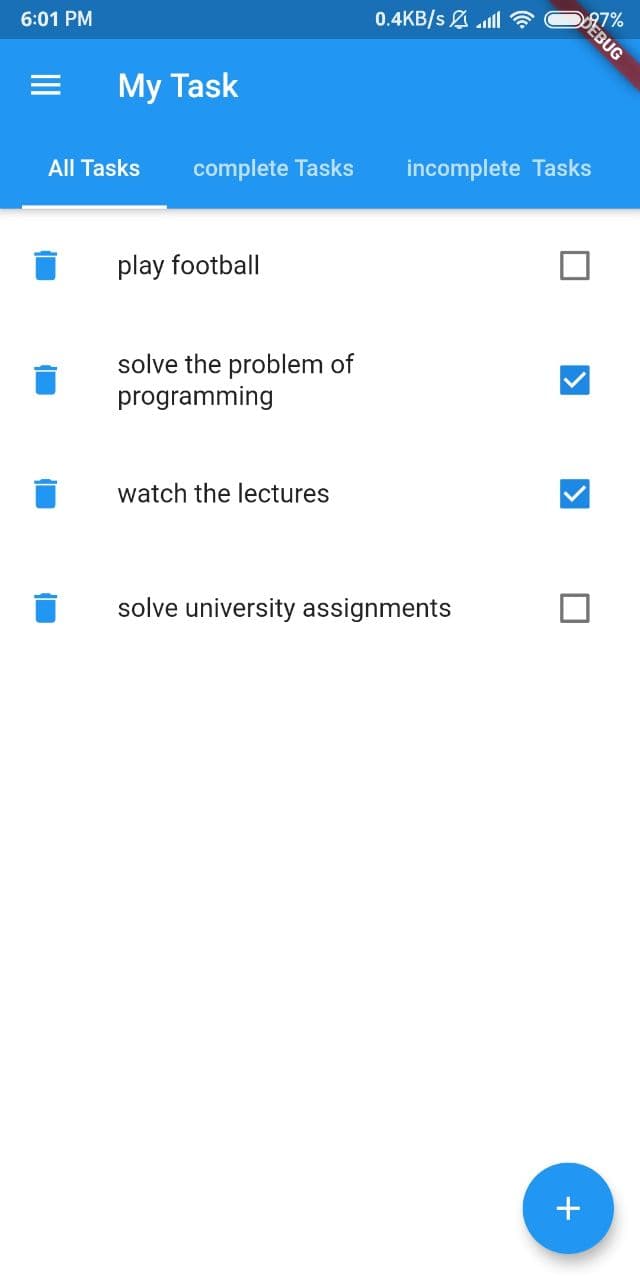The width and height of the screenshot is (640, 1280).
Task: Delete the solve university assignments task
Action: (x=46, y=608)
